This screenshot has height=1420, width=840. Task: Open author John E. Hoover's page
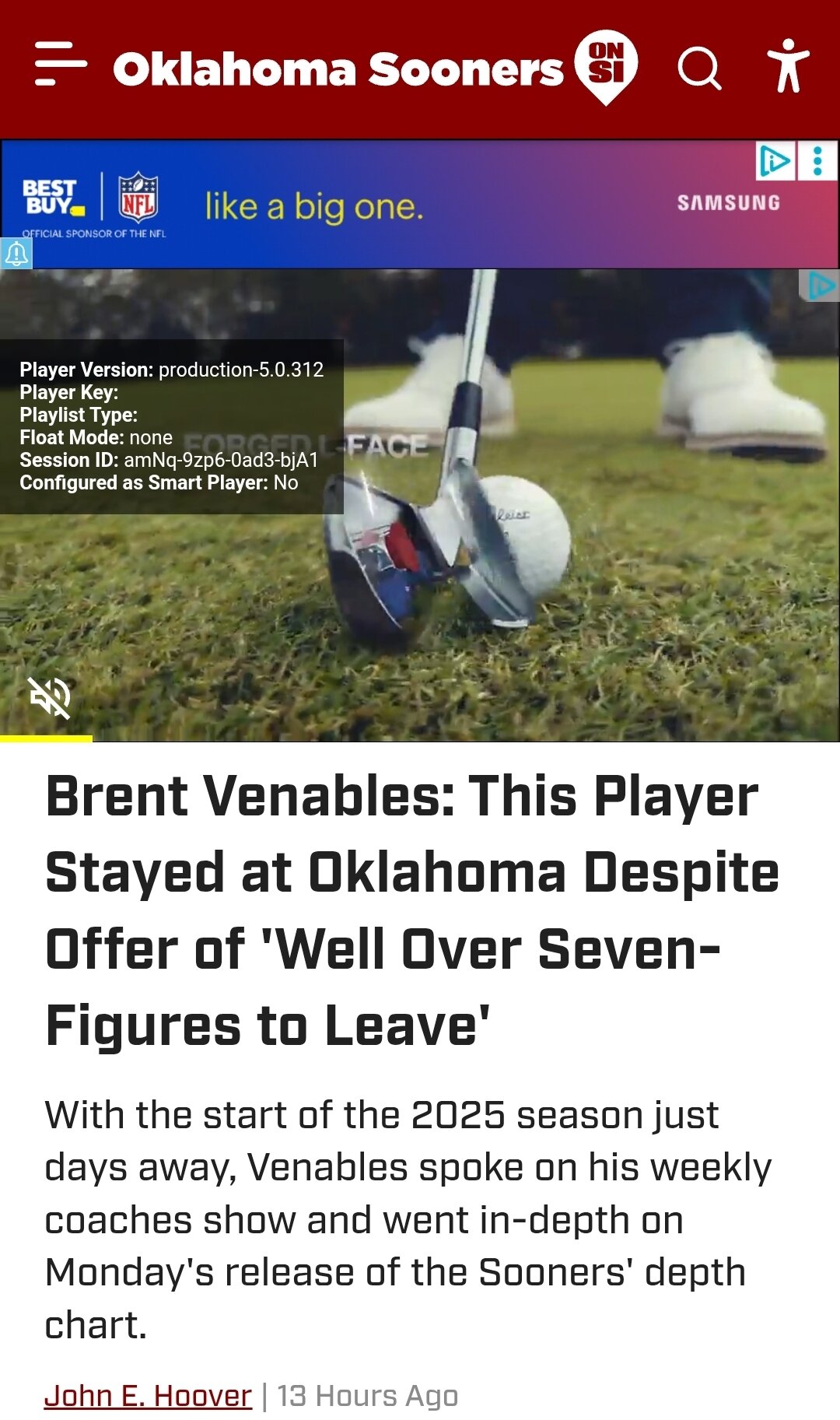point(148,1396)
